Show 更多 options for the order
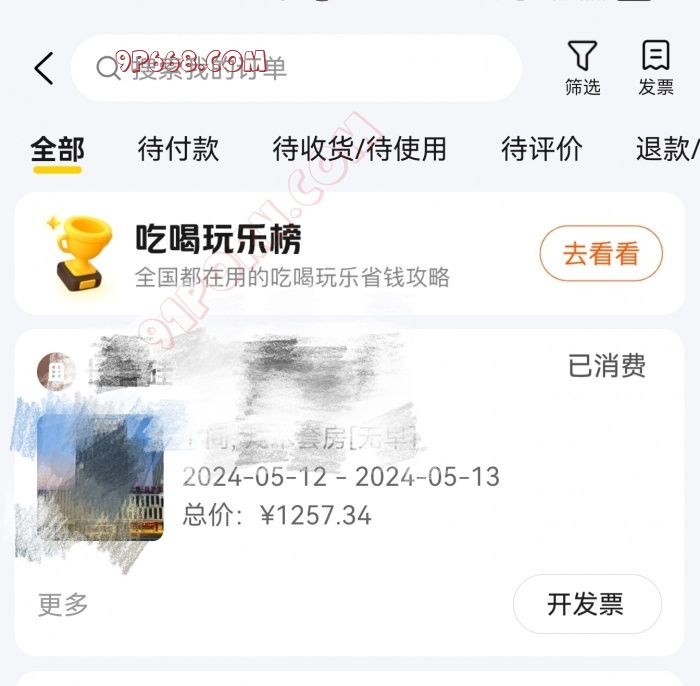Screen dimensions: 700x686 64,604
